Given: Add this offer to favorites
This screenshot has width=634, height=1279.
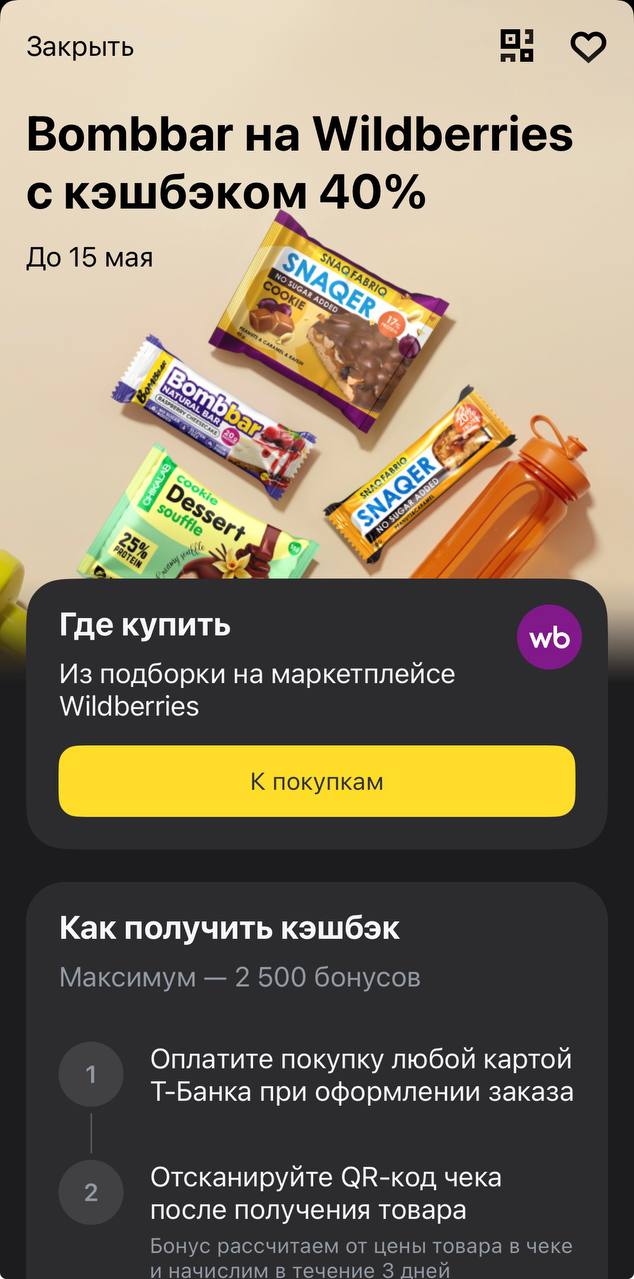Looking at the screenshot, I should point(588,47).
